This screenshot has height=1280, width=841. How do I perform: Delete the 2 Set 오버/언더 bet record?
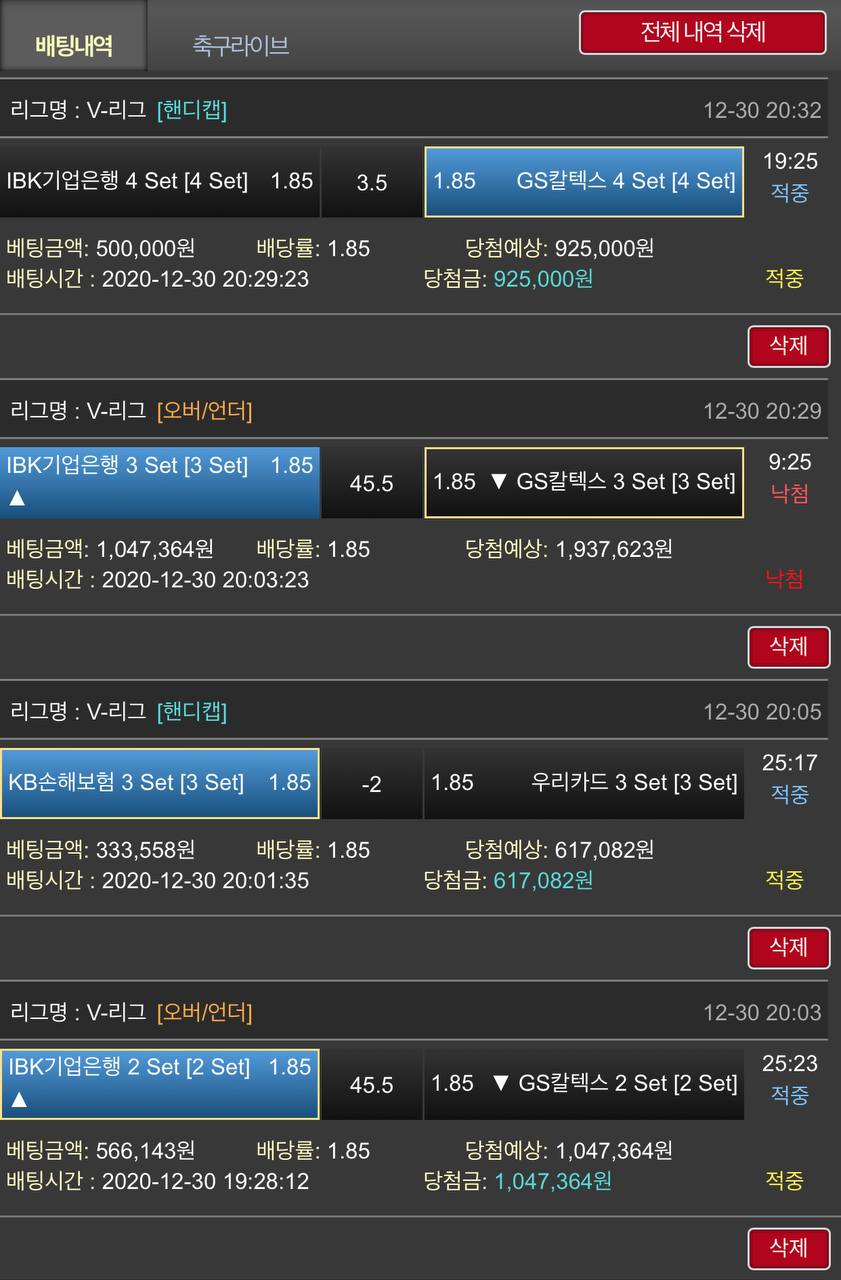tap(788, 1248)
